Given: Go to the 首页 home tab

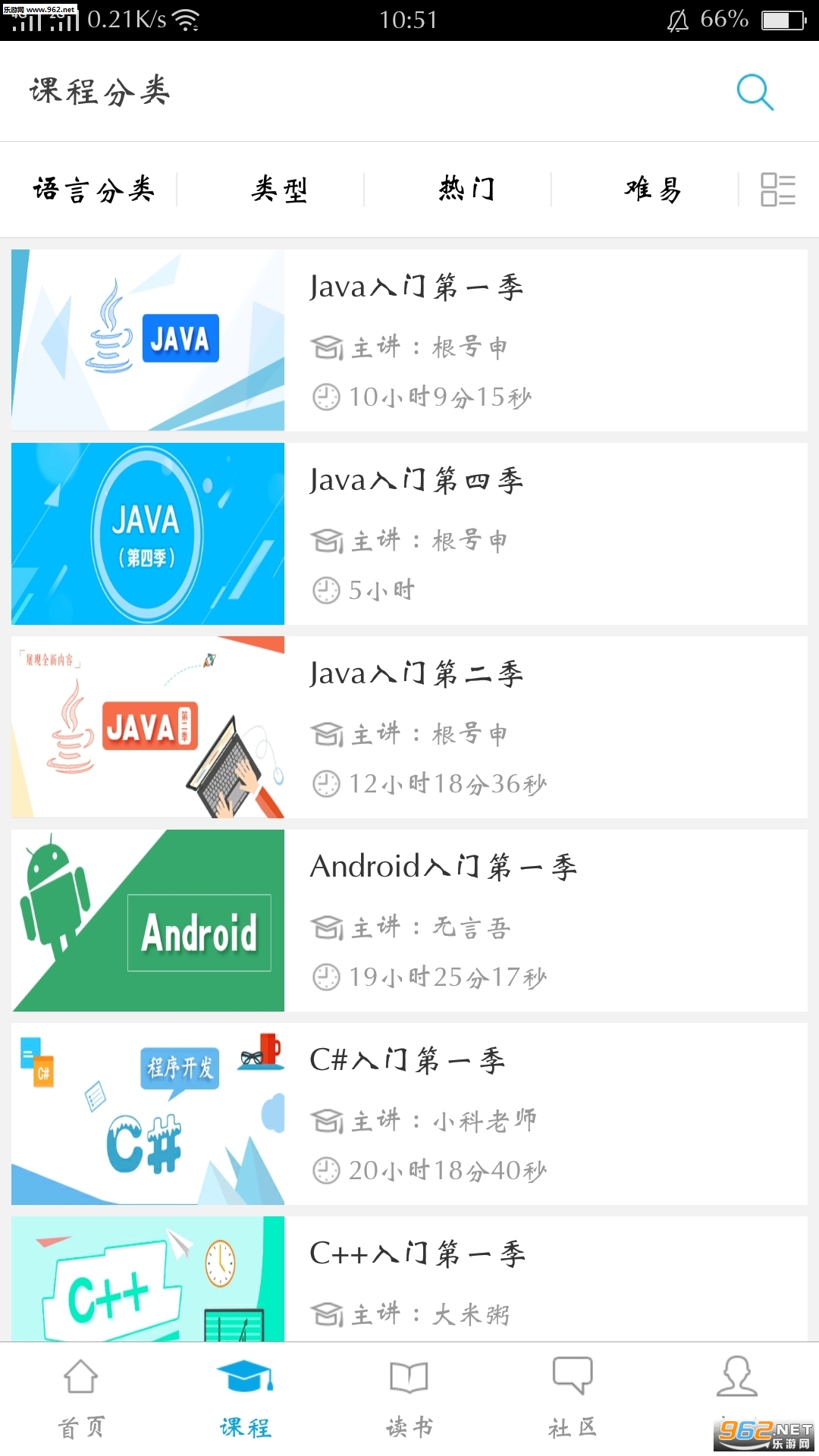Looking at the screenshot, I should 81,1397.
